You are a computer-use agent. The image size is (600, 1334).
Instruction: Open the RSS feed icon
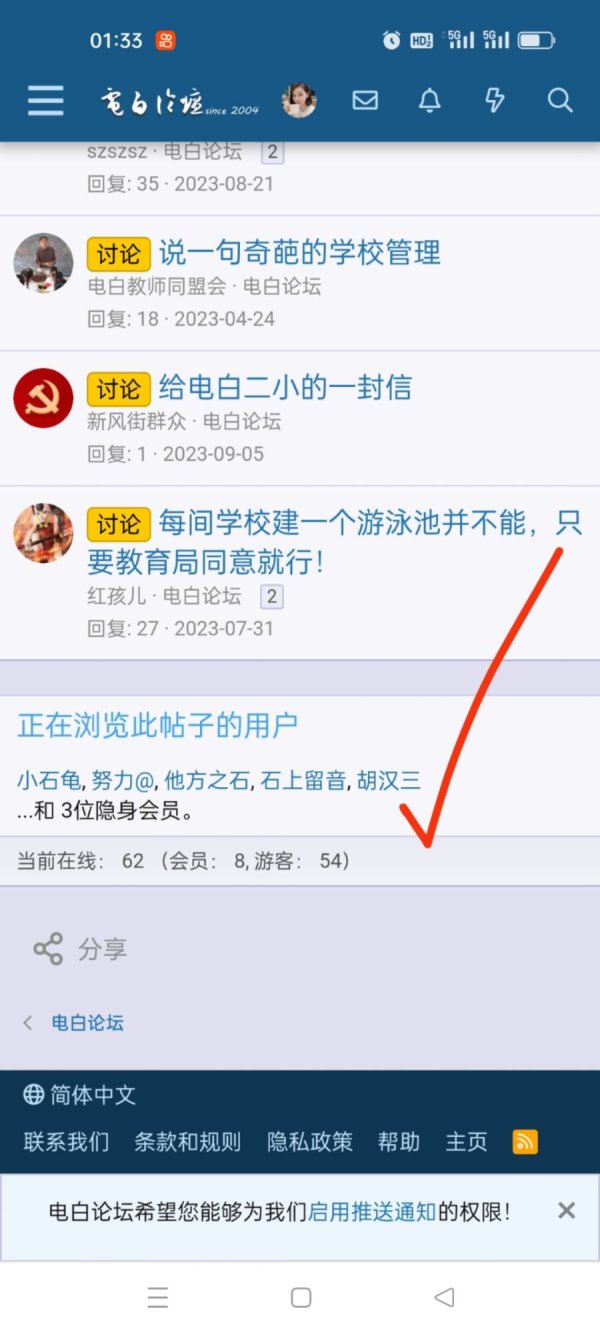click(x=525, y=1142)
